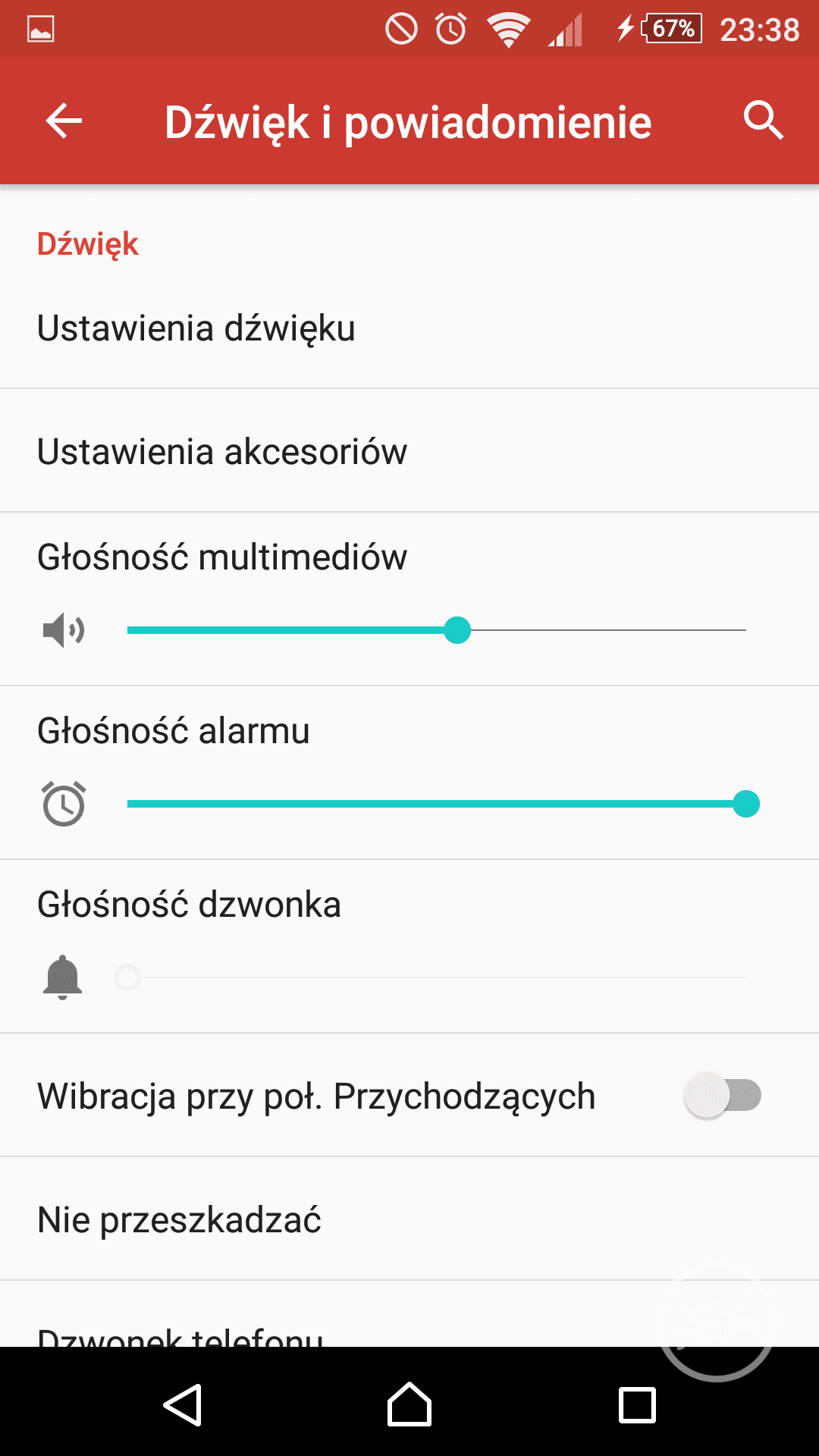Go back using the app bar arrow

point(64,121)
